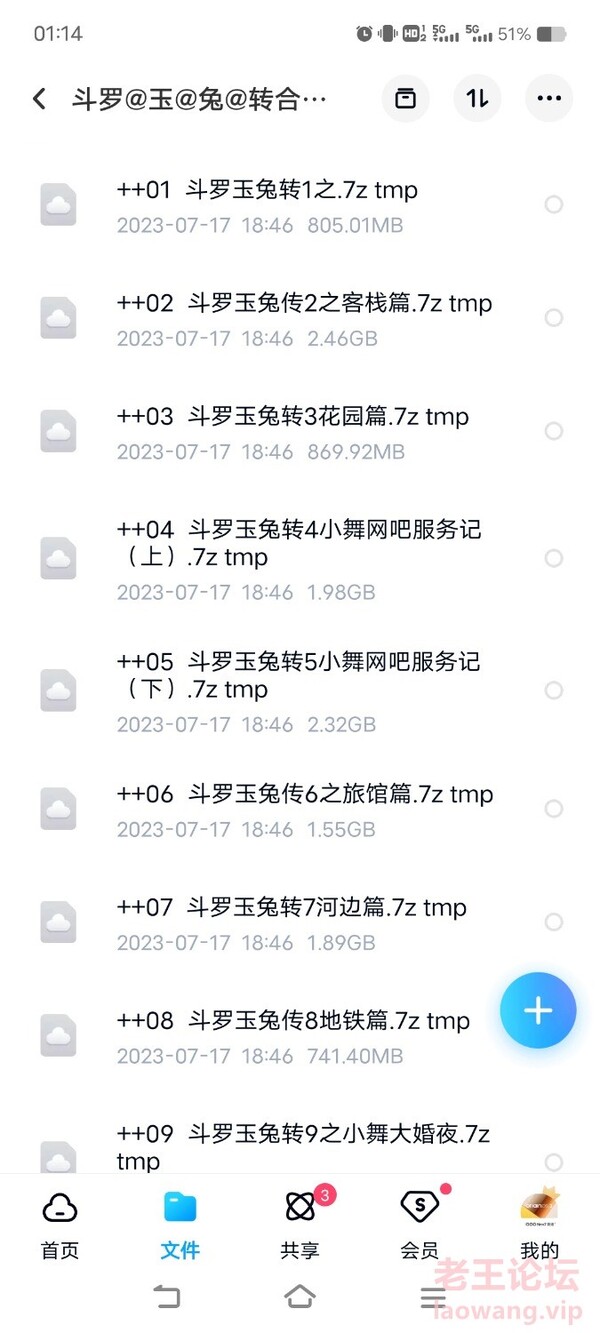The width and height of the screenshot is (600, 1333).
Task: Open the three-dot overflow menu
Action: [549, 99]
